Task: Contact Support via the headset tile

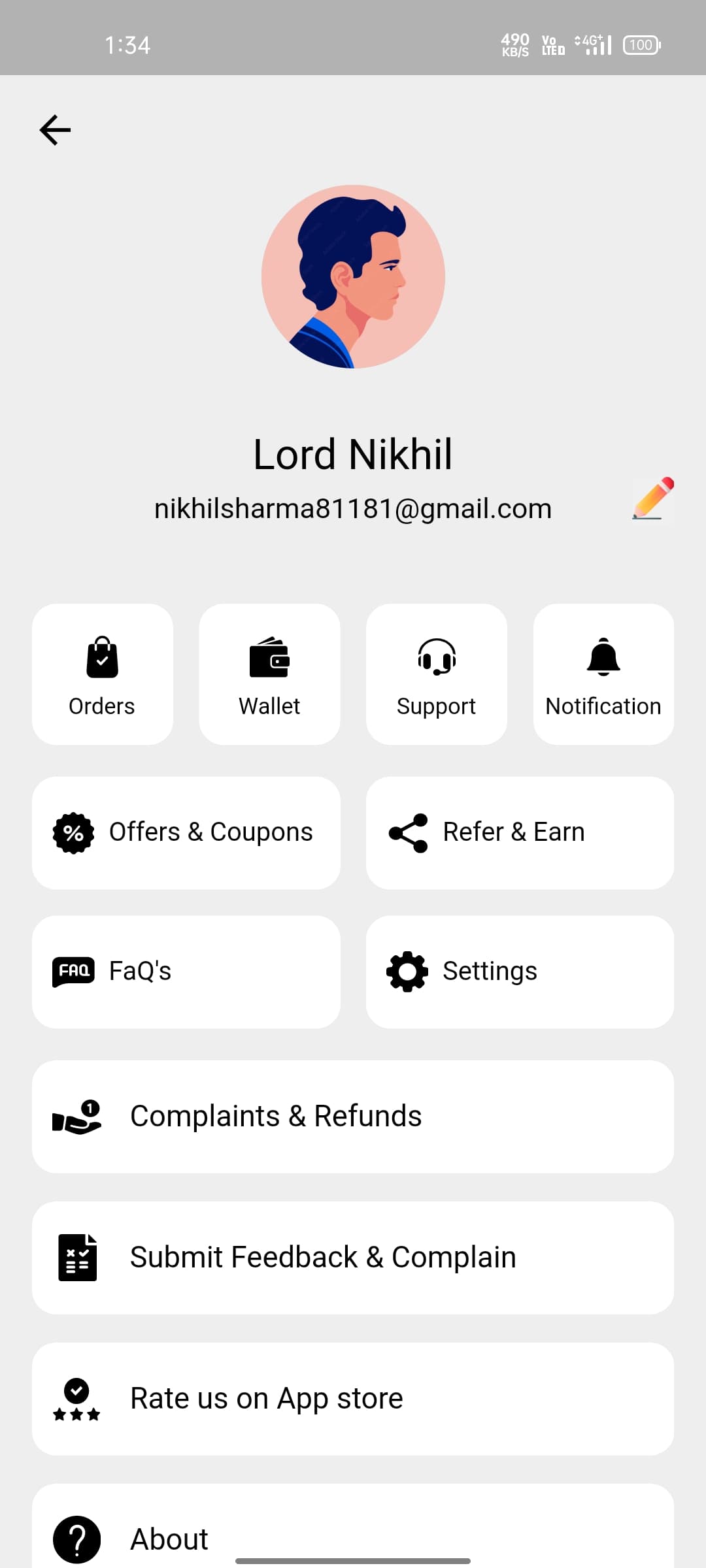Action: (437, 674)
